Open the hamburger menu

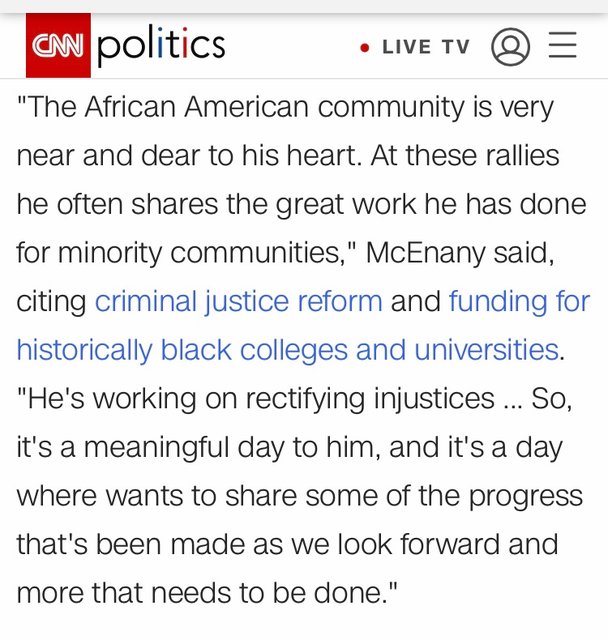point(564,46)
